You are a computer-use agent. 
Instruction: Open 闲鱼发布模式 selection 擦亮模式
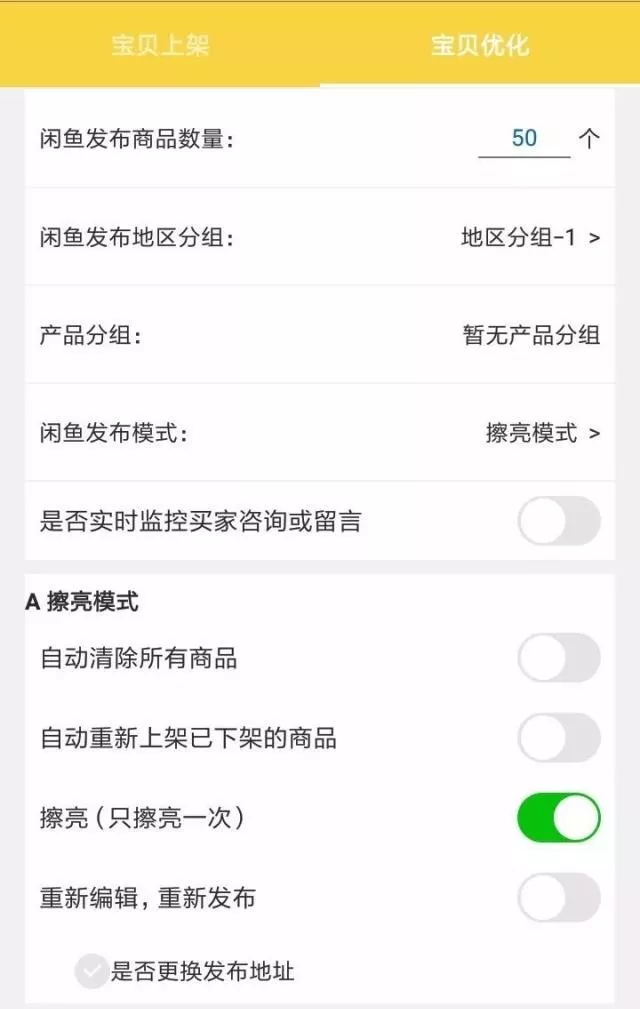(543, 433)
